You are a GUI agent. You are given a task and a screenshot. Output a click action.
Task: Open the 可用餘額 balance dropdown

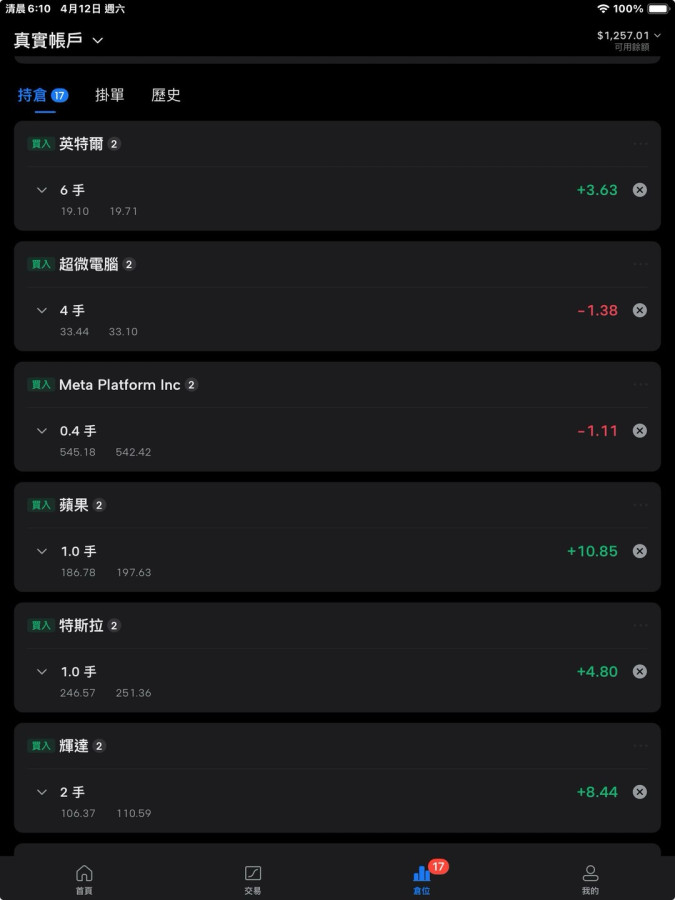click(629, 39)
